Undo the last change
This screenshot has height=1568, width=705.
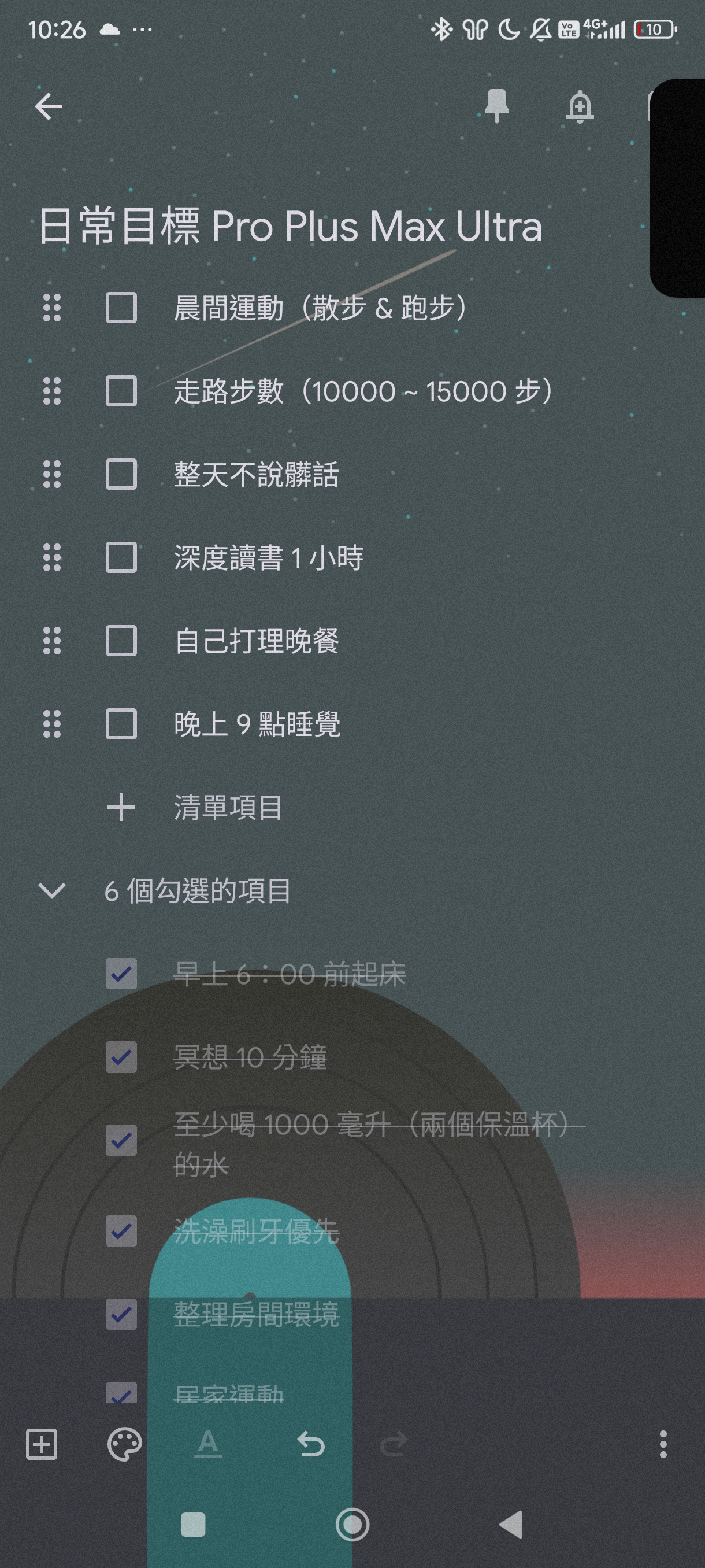pos(312,1445)
